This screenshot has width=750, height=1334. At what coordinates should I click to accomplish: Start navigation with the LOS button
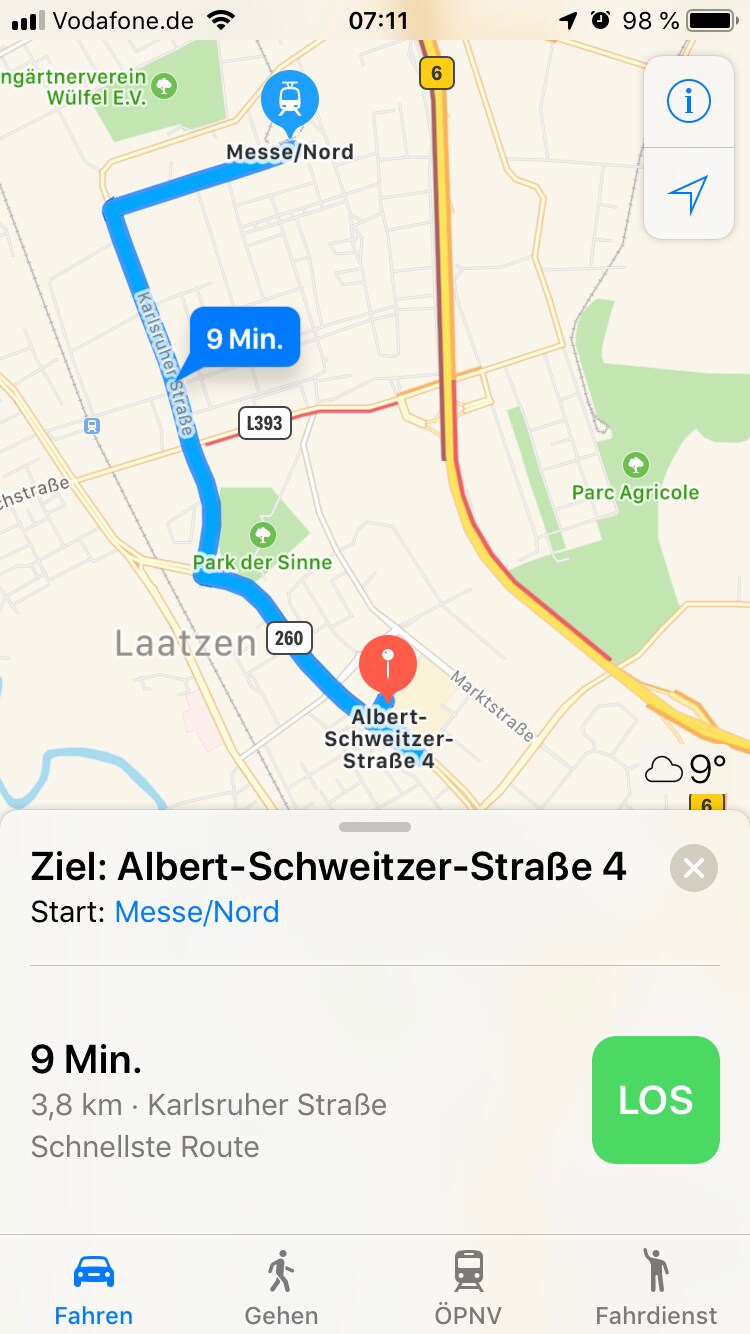pos(655,1100)
